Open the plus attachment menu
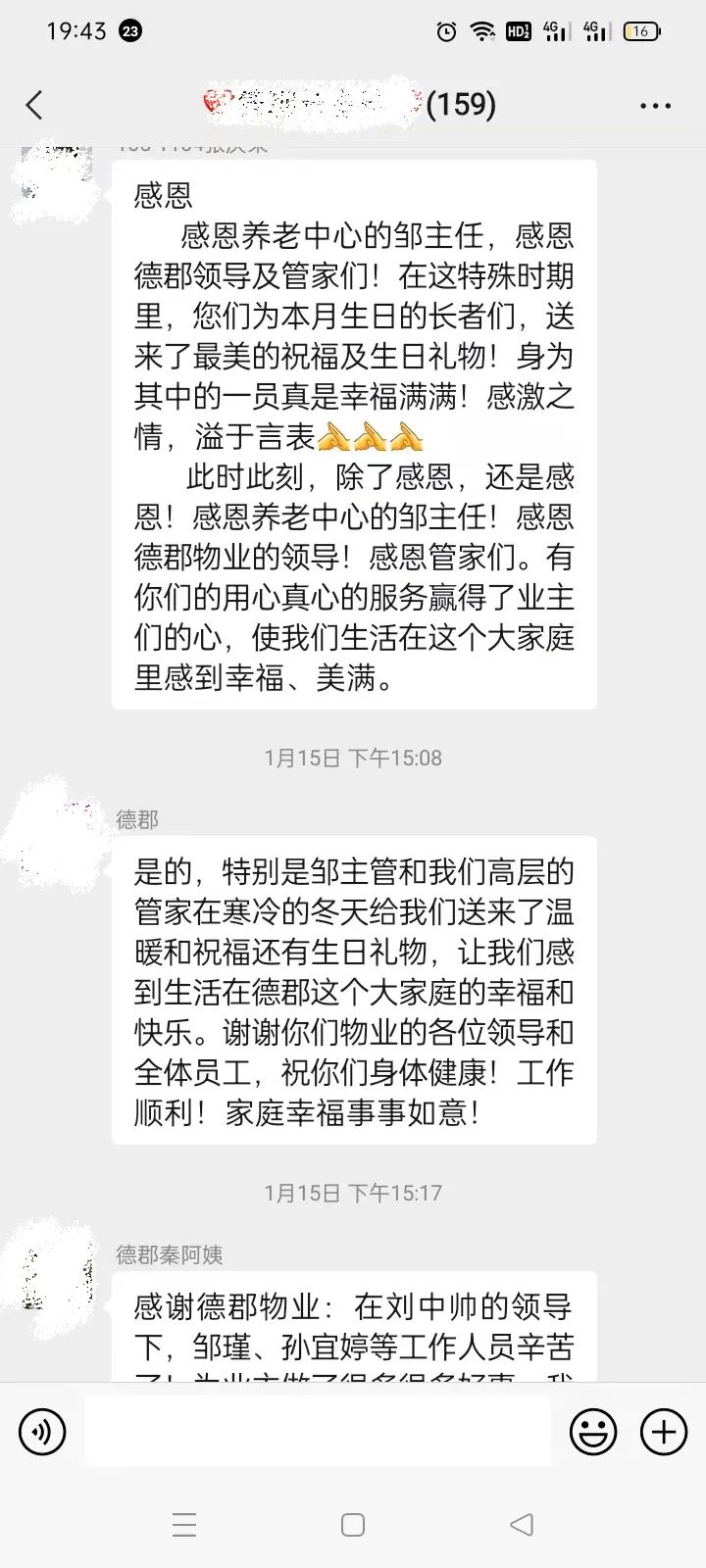 point(664,1432)
